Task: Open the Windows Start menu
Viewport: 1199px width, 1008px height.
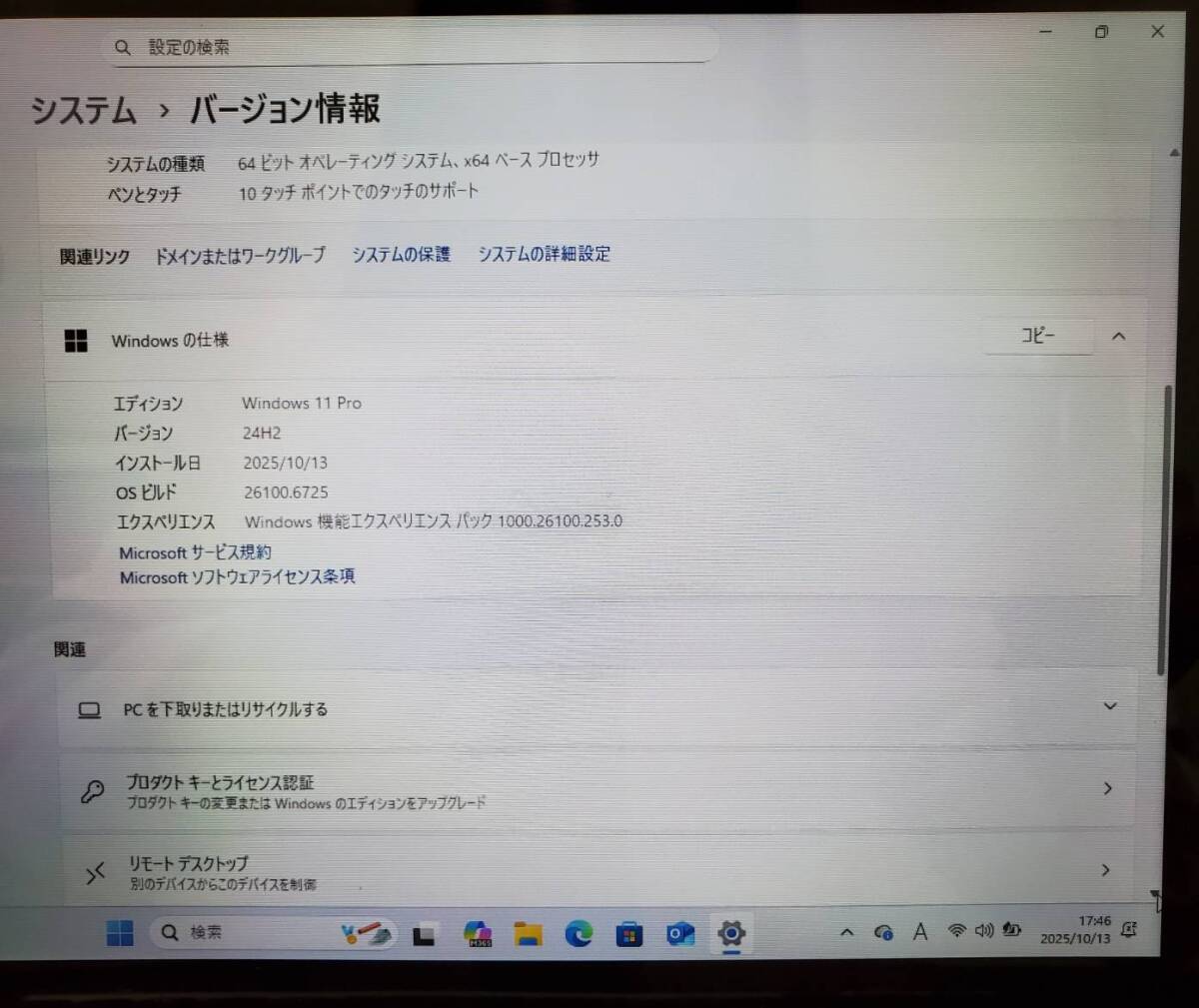Action: 120,933
